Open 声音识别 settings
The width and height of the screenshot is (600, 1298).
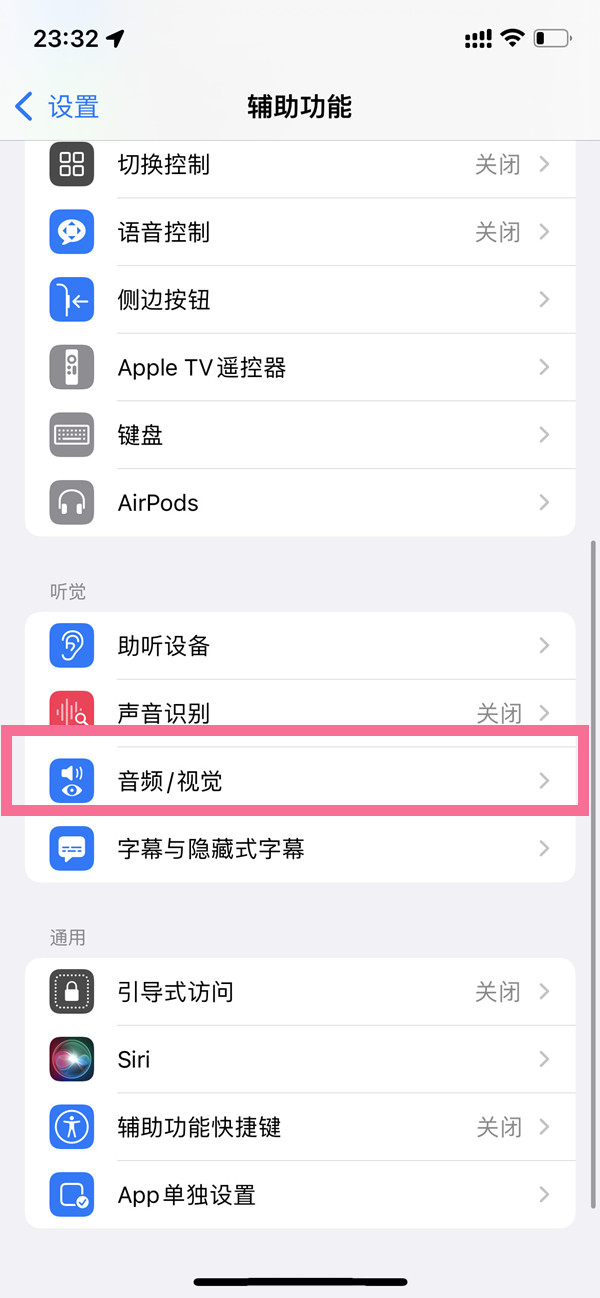(x=300, y=713)
